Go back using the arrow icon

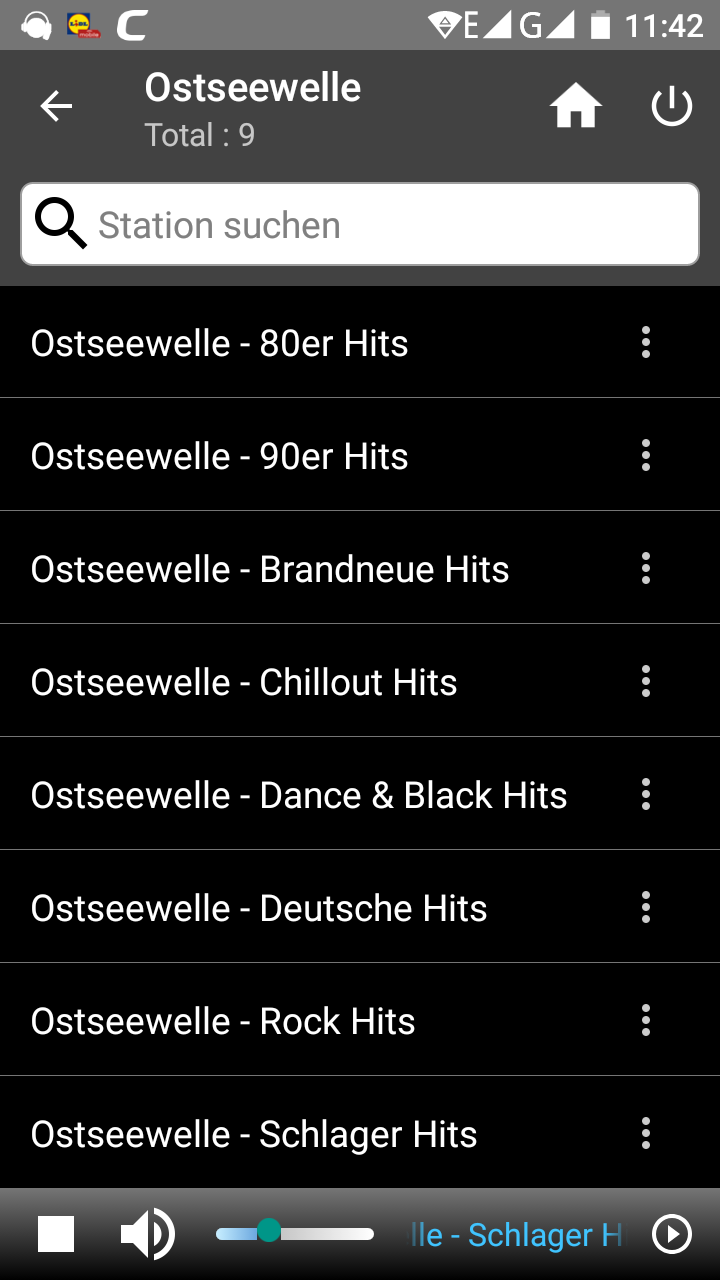(x=56, y=107)
